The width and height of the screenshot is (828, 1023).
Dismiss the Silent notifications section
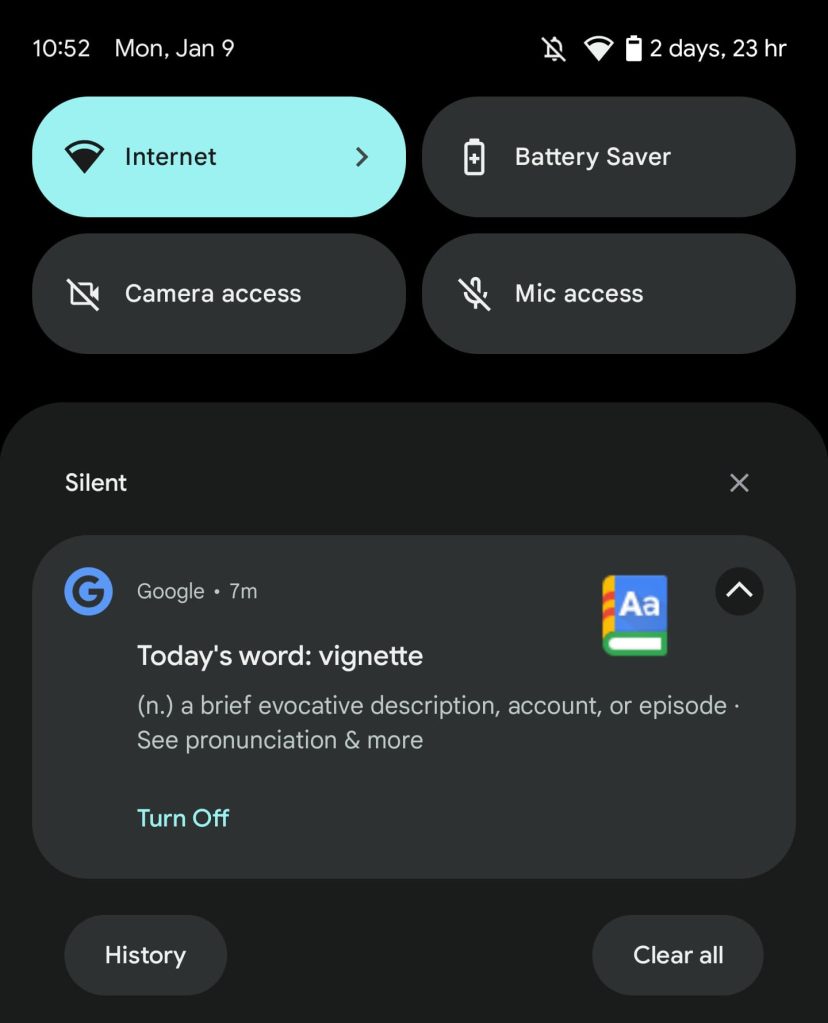pyautogui.click(x=739, y=483)
